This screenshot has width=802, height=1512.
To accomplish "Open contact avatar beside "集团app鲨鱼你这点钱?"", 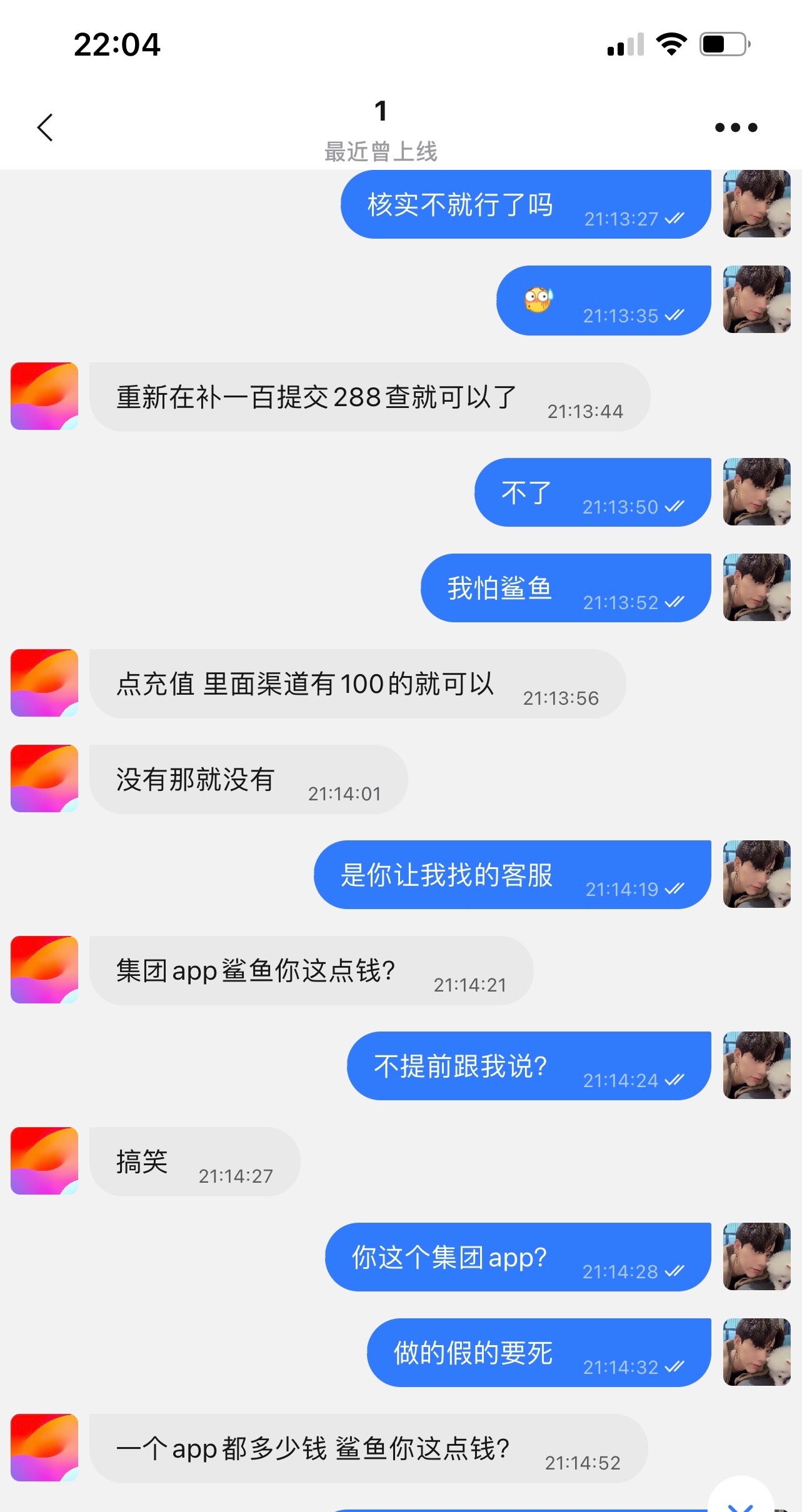I will tap(44, 969).
